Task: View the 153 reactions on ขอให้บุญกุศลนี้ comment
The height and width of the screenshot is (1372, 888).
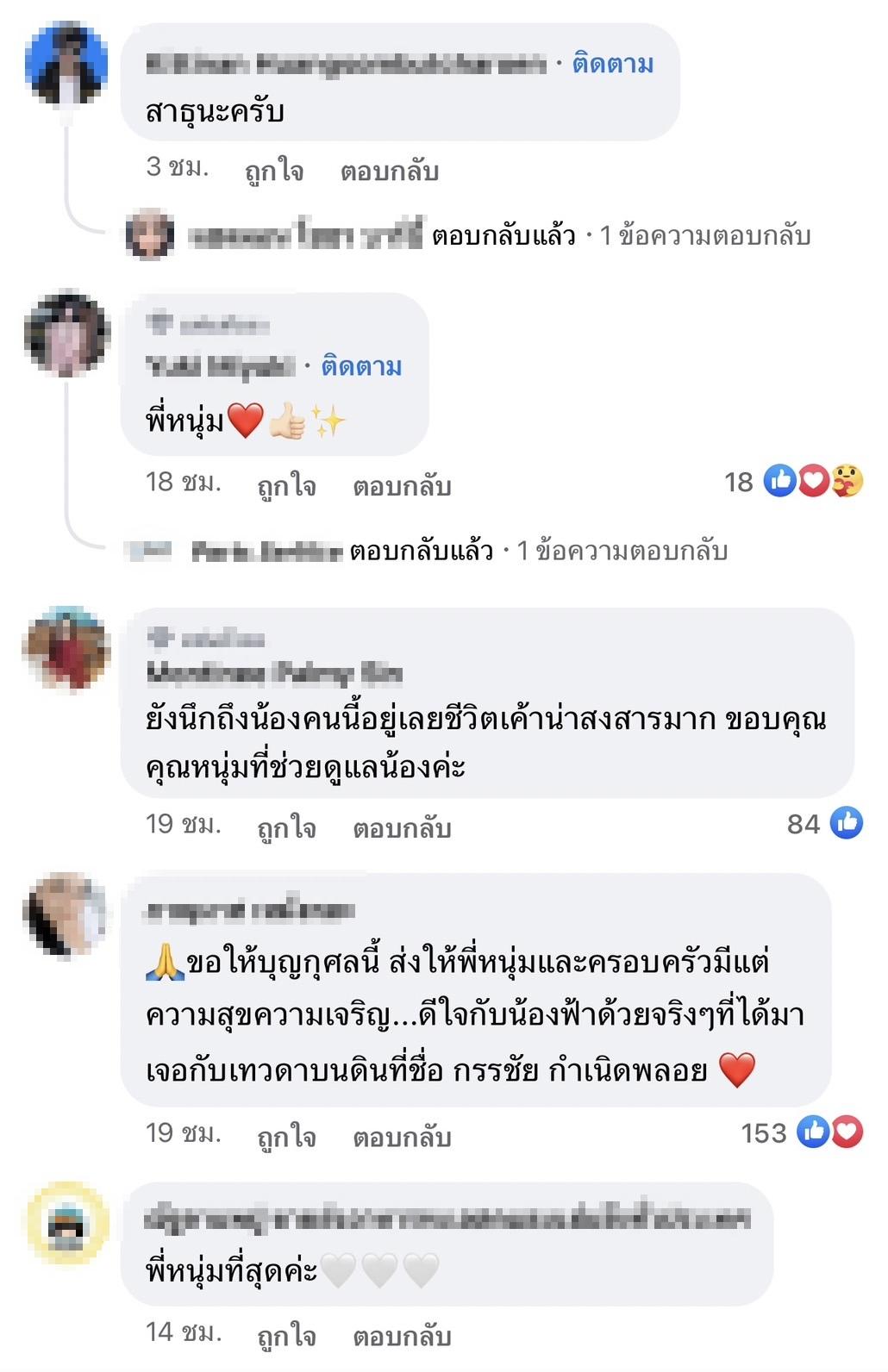Action: pyautogui.click(x=801, y=1132)
